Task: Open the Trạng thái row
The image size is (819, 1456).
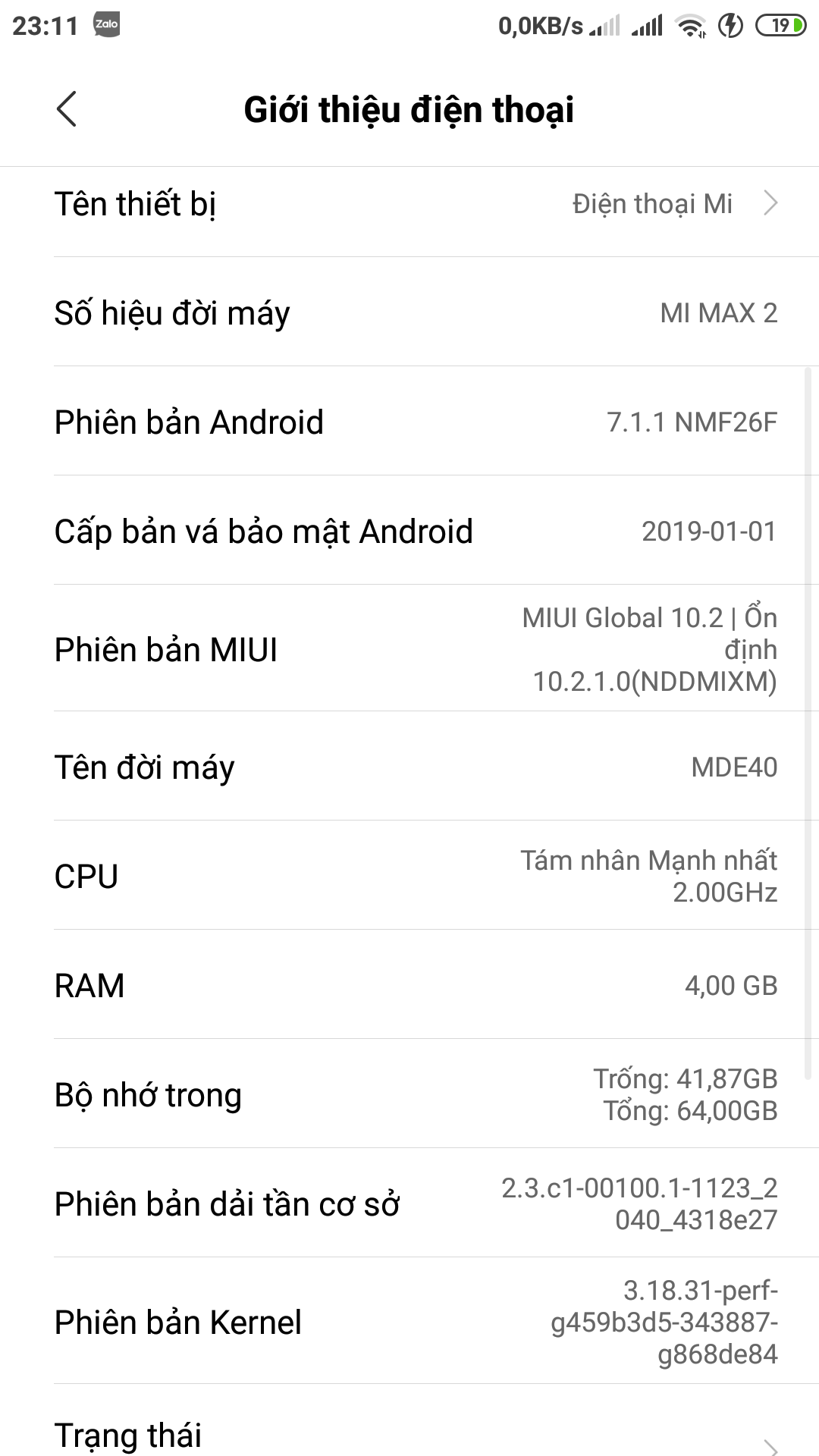Action: (409, 1420)
